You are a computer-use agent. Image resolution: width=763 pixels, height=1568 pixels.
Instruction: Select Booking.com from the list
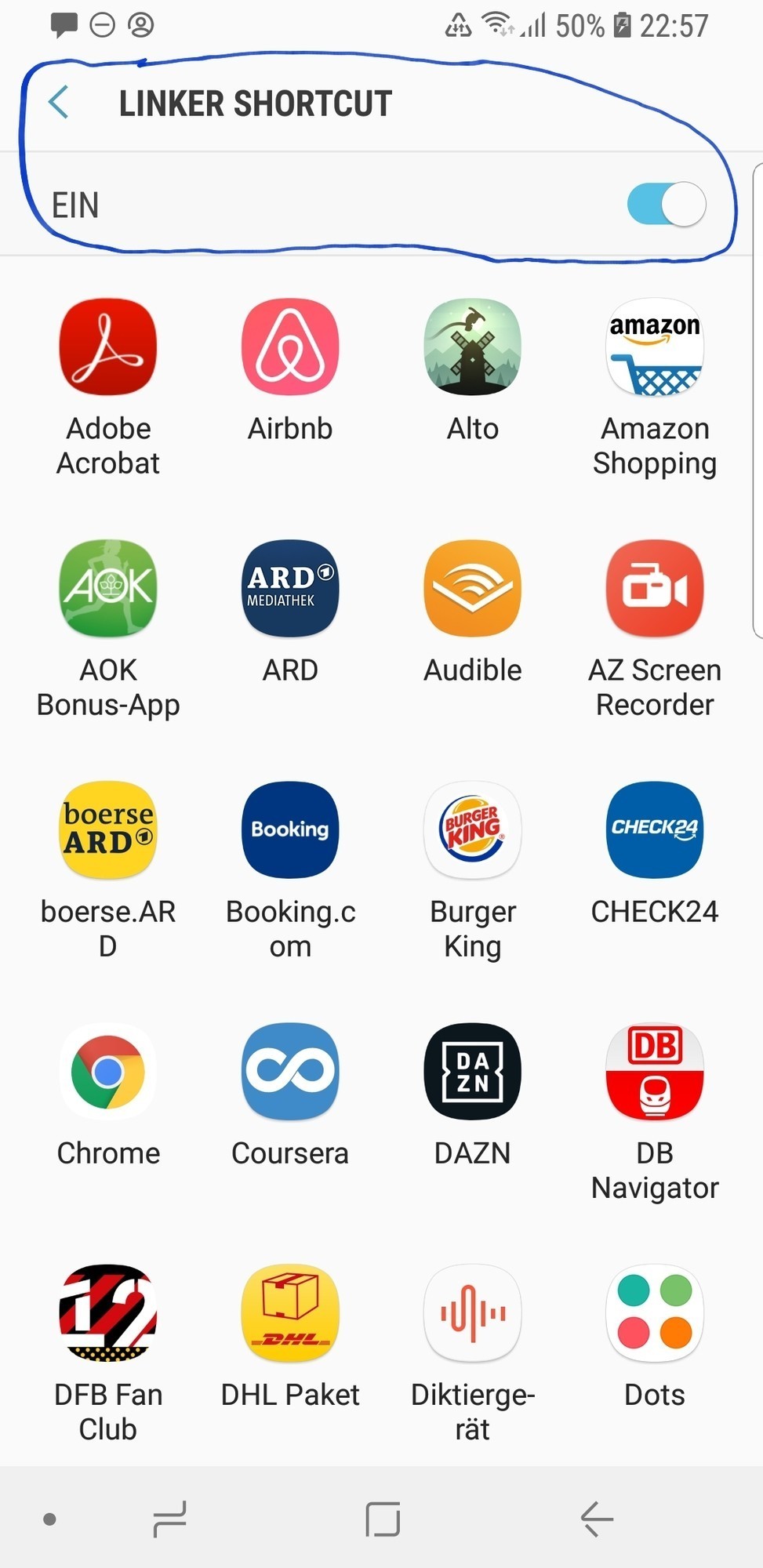pyautogui.click(x=290, y=830)
